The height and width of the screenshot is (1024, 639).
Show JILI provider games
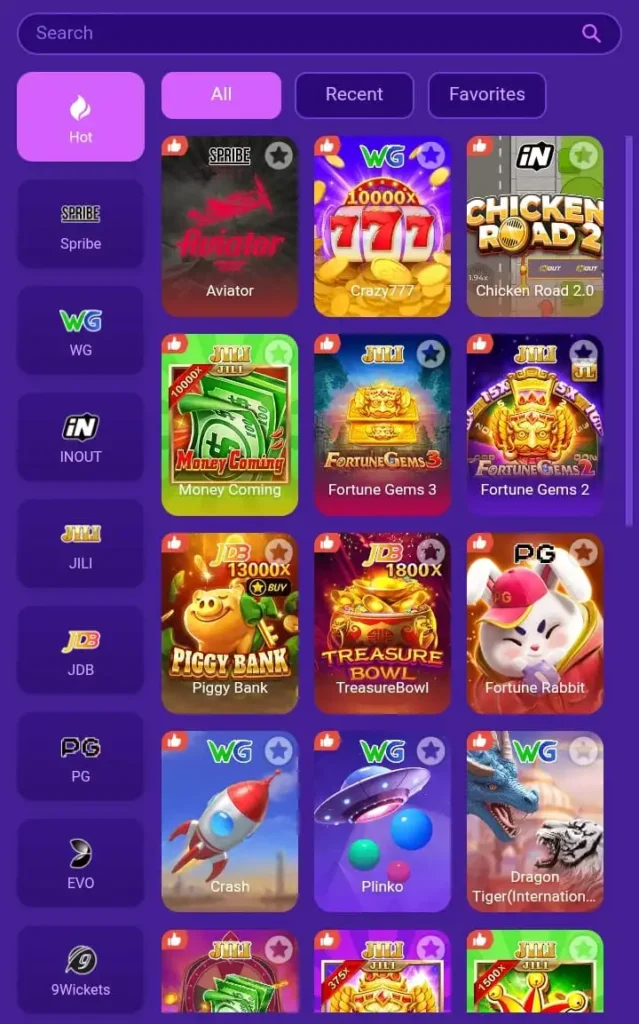(x=80, y=544)
